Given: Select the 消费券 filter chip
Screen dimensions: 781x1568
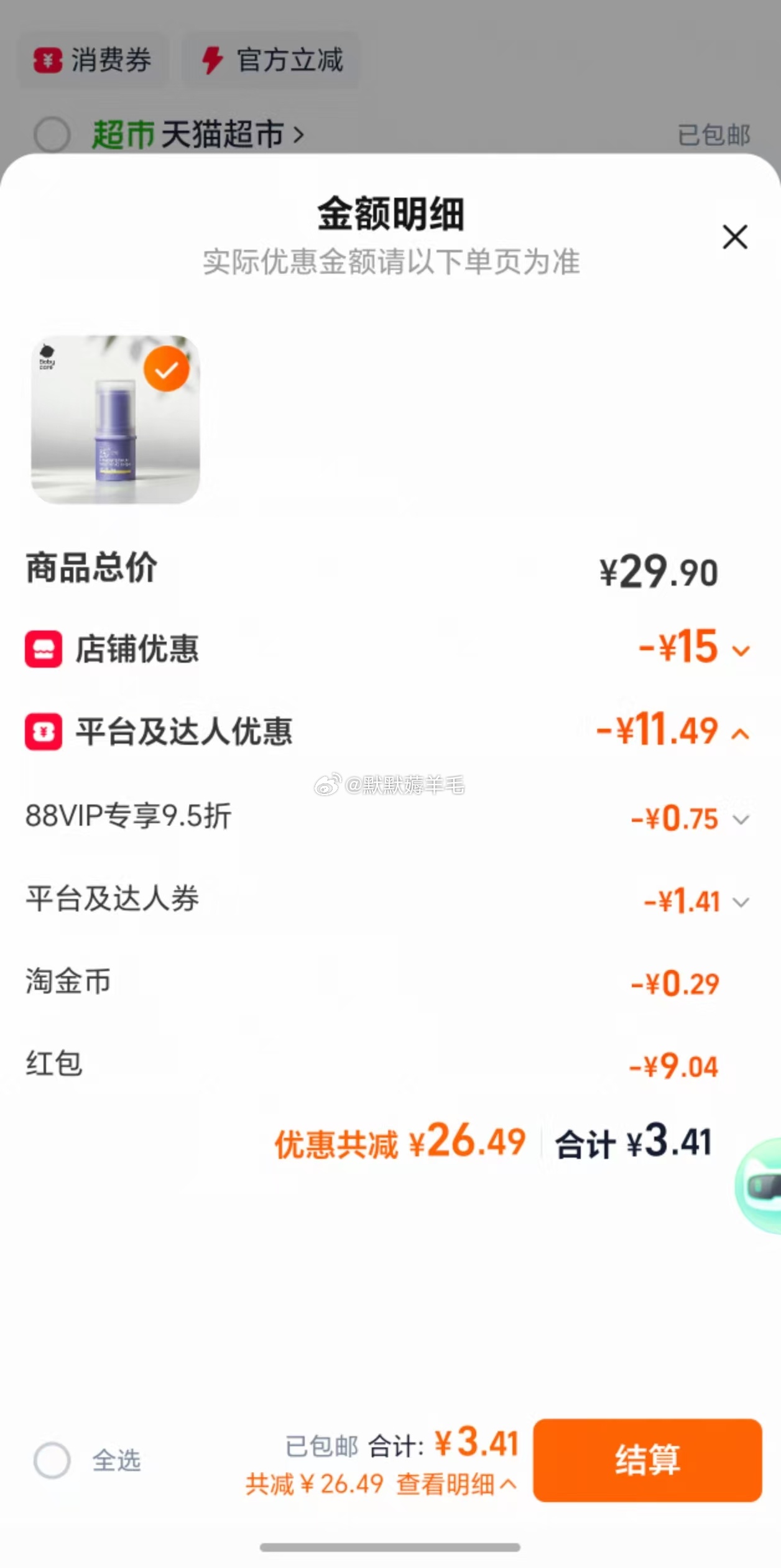Looking at the screenshot, I should pos(93,60).
